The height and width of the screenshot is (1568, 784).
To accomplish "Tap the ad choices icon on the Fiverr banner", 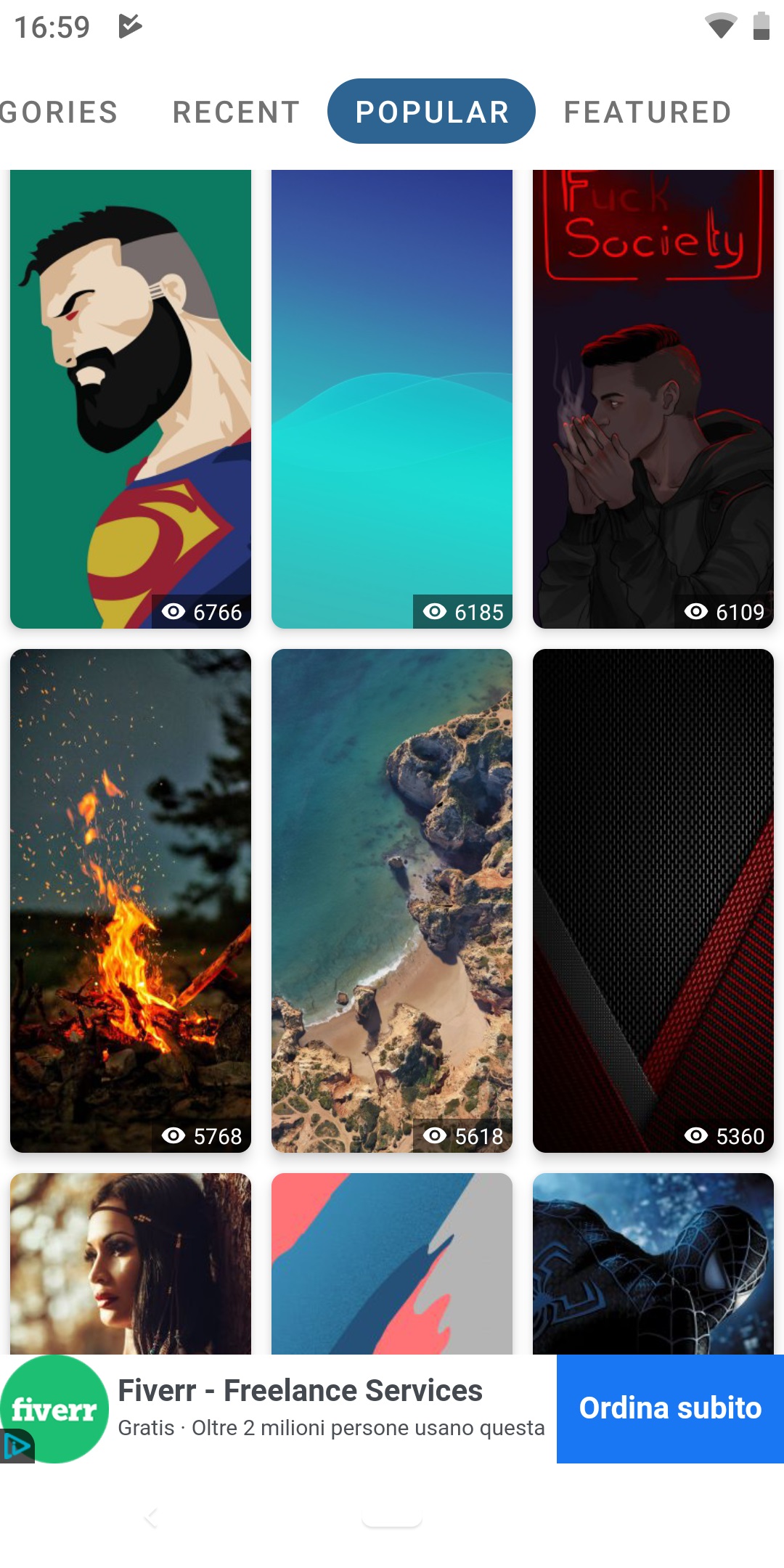I will [x=17, y=1447].
